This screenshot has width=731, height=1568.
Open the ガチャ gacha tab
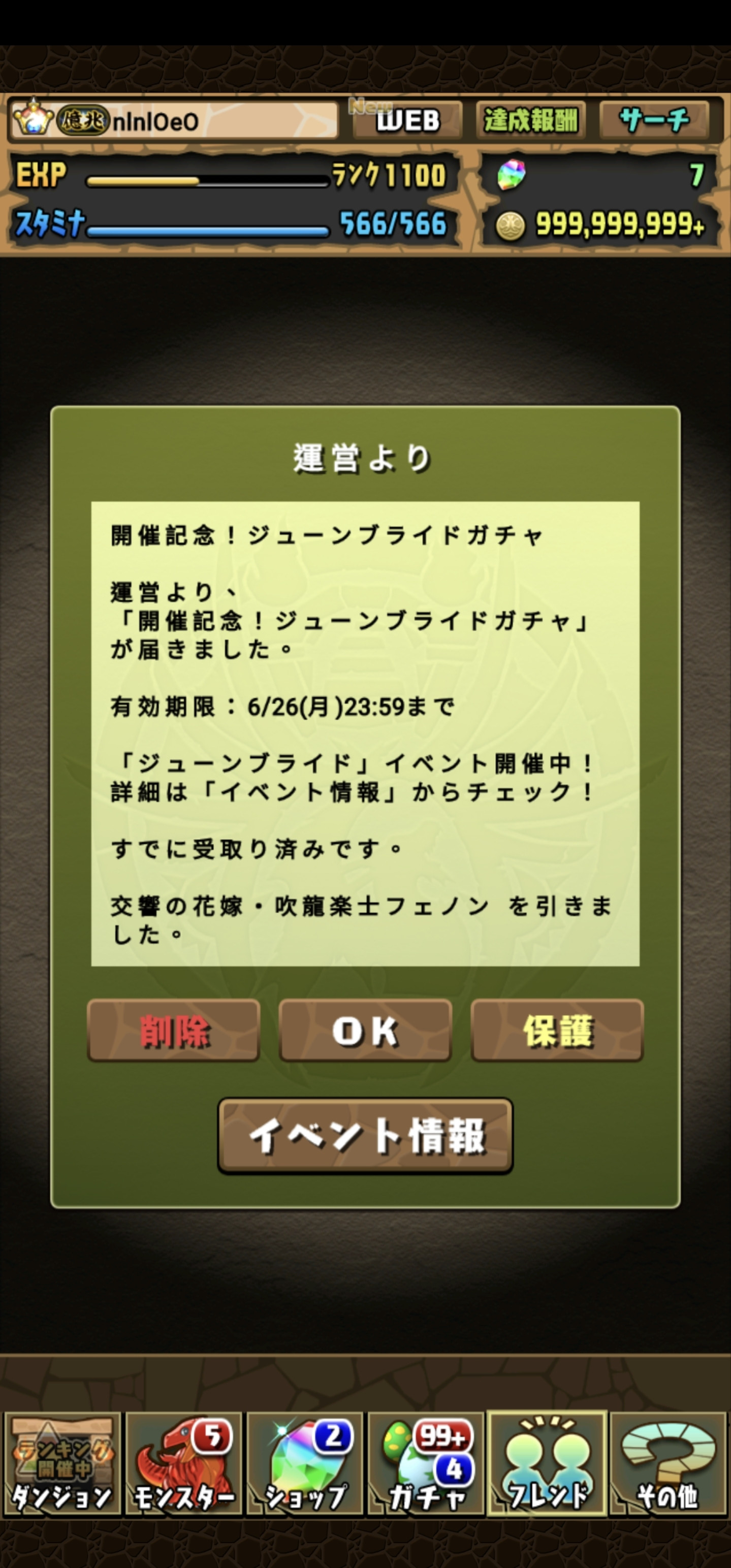(x=426, y=1463)
